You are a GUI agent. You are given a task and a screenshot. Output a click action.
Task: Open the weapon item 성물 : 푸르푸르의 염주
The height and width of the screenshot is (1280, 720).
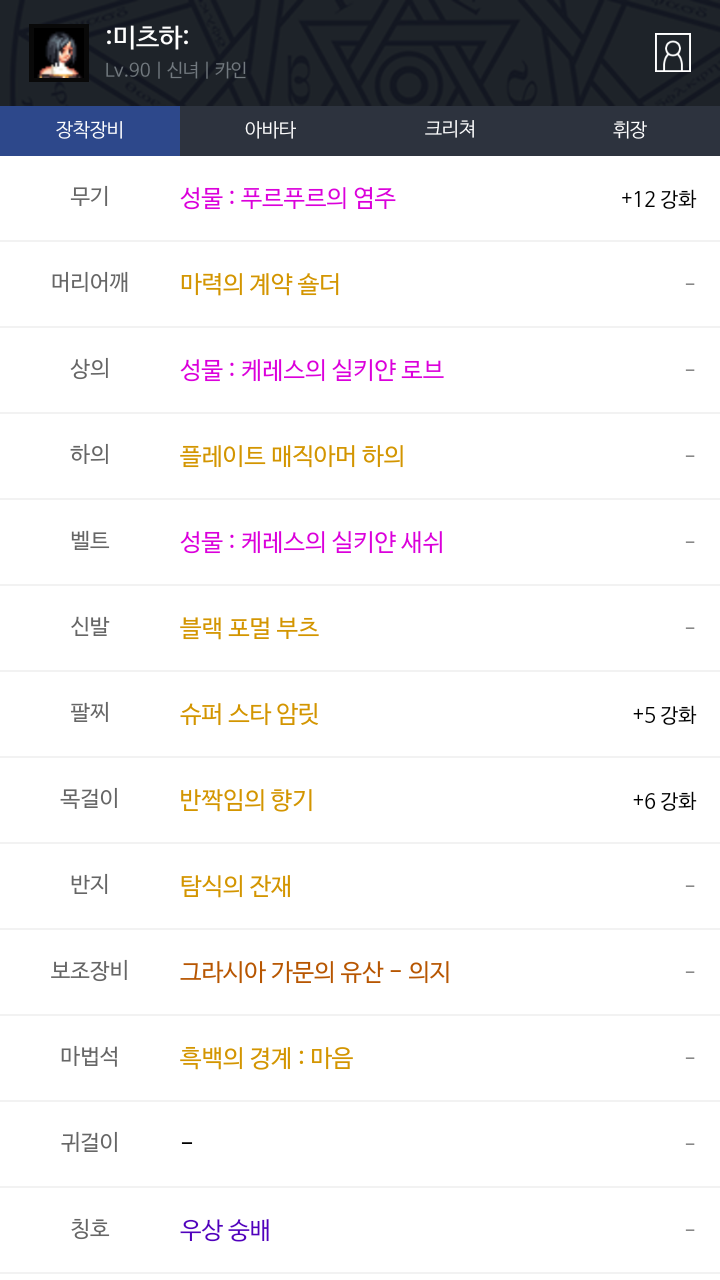coord(288,198)
